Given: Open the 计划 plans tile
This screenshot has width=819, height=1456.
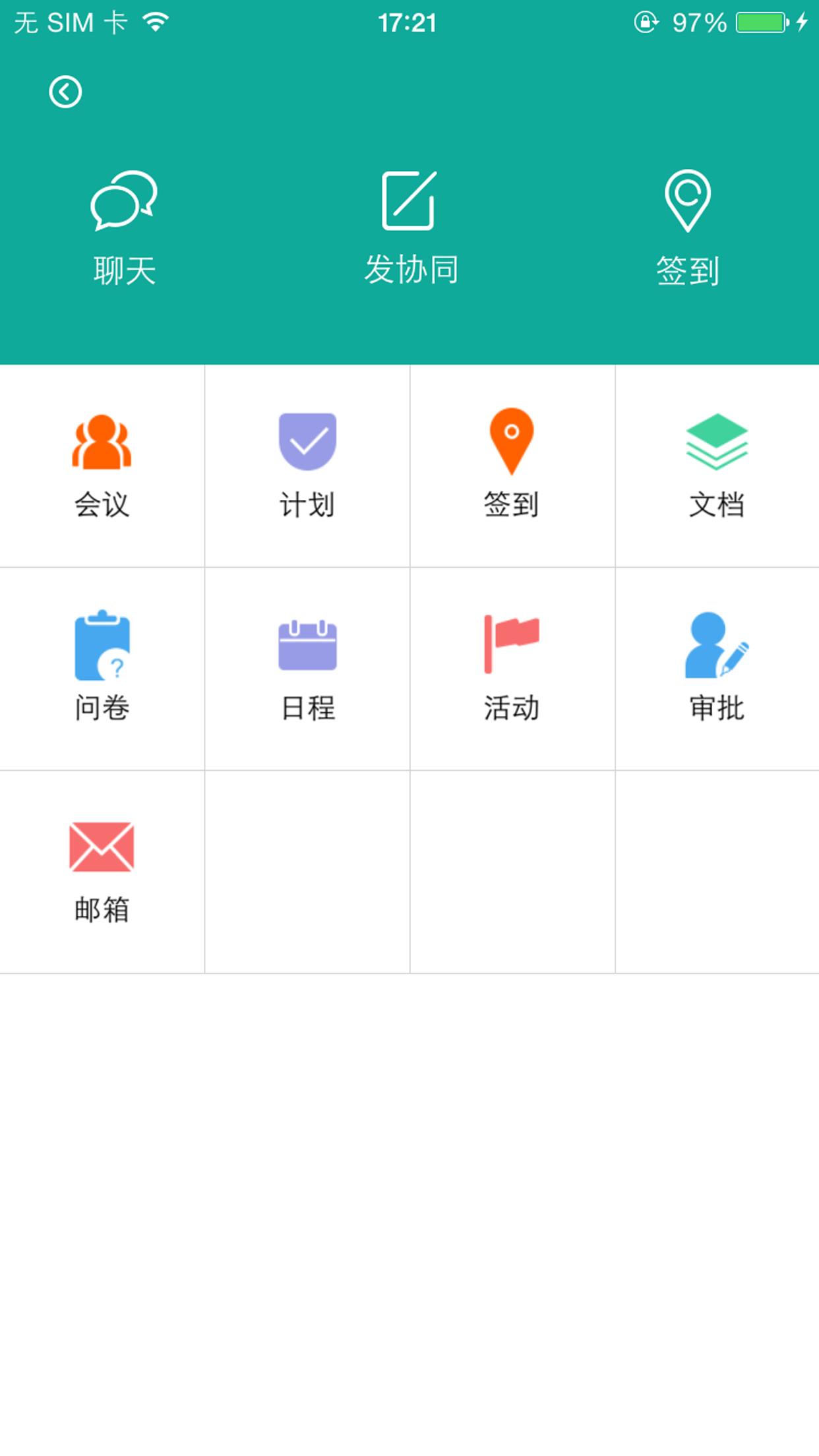Looking at the screenshot, I should pos(307,466).
